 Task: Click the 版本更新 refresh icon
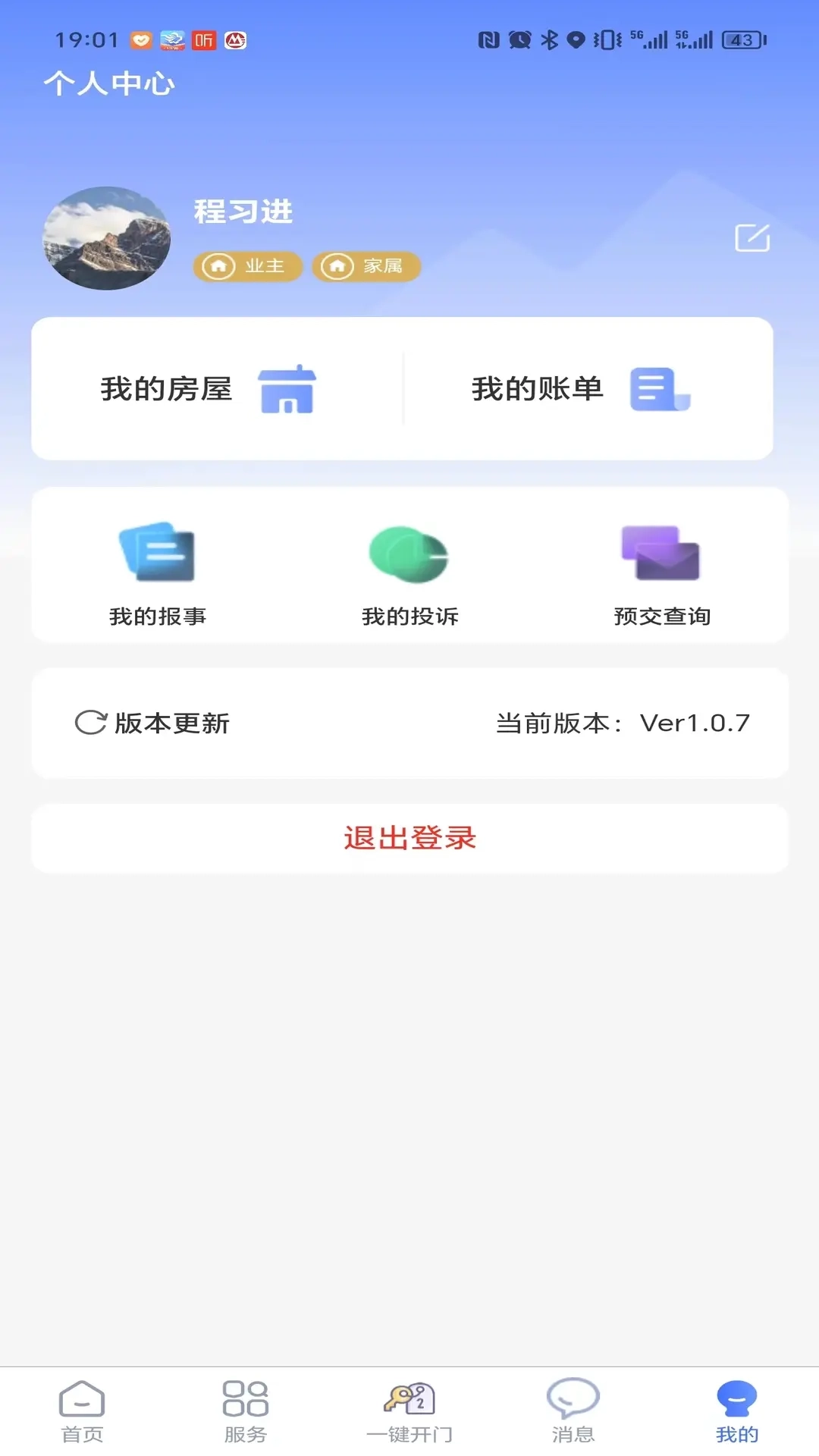[x=90, y=722]
